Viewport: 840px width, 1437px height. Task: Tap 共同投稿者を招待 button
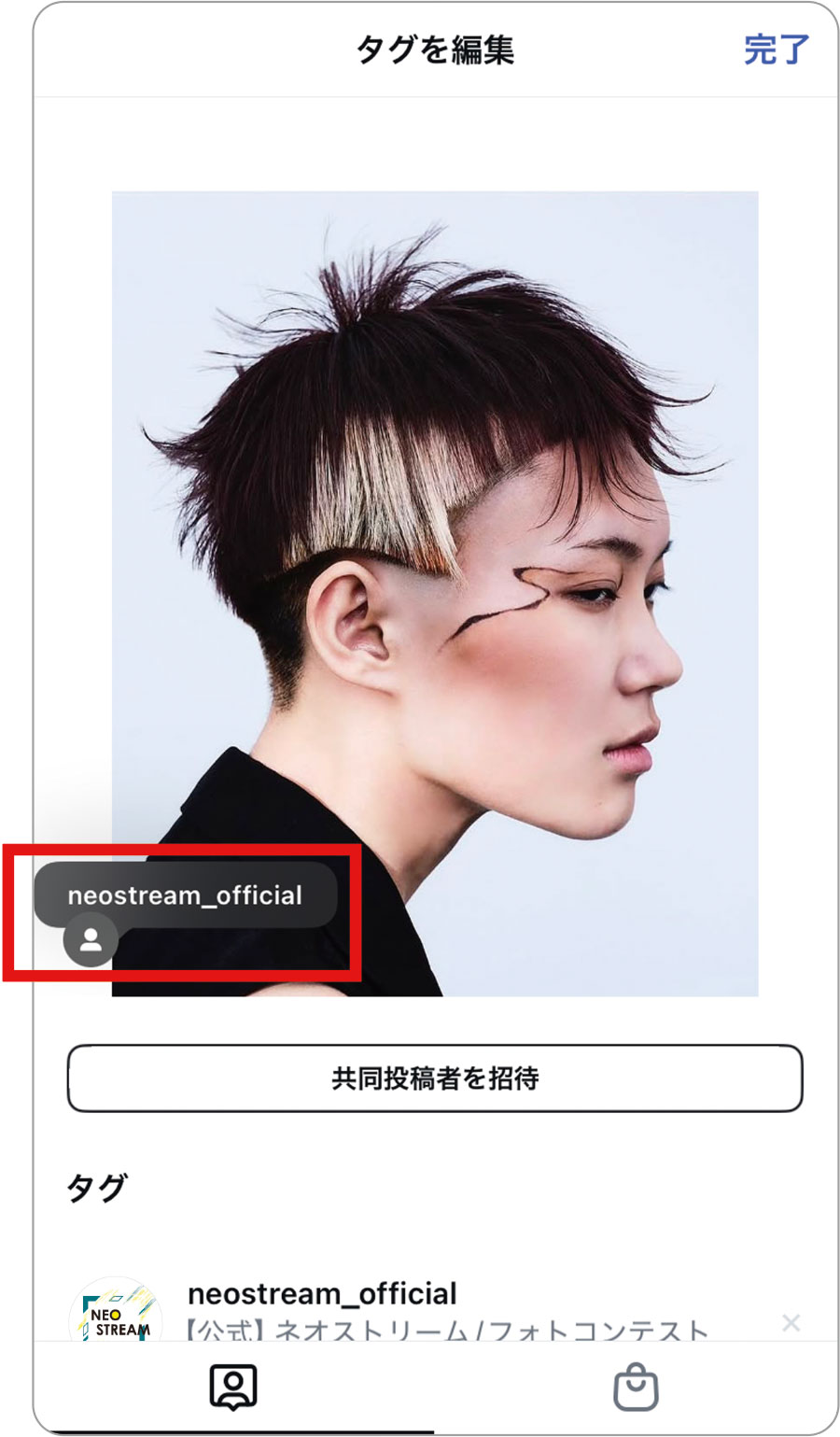point(435,1078)
